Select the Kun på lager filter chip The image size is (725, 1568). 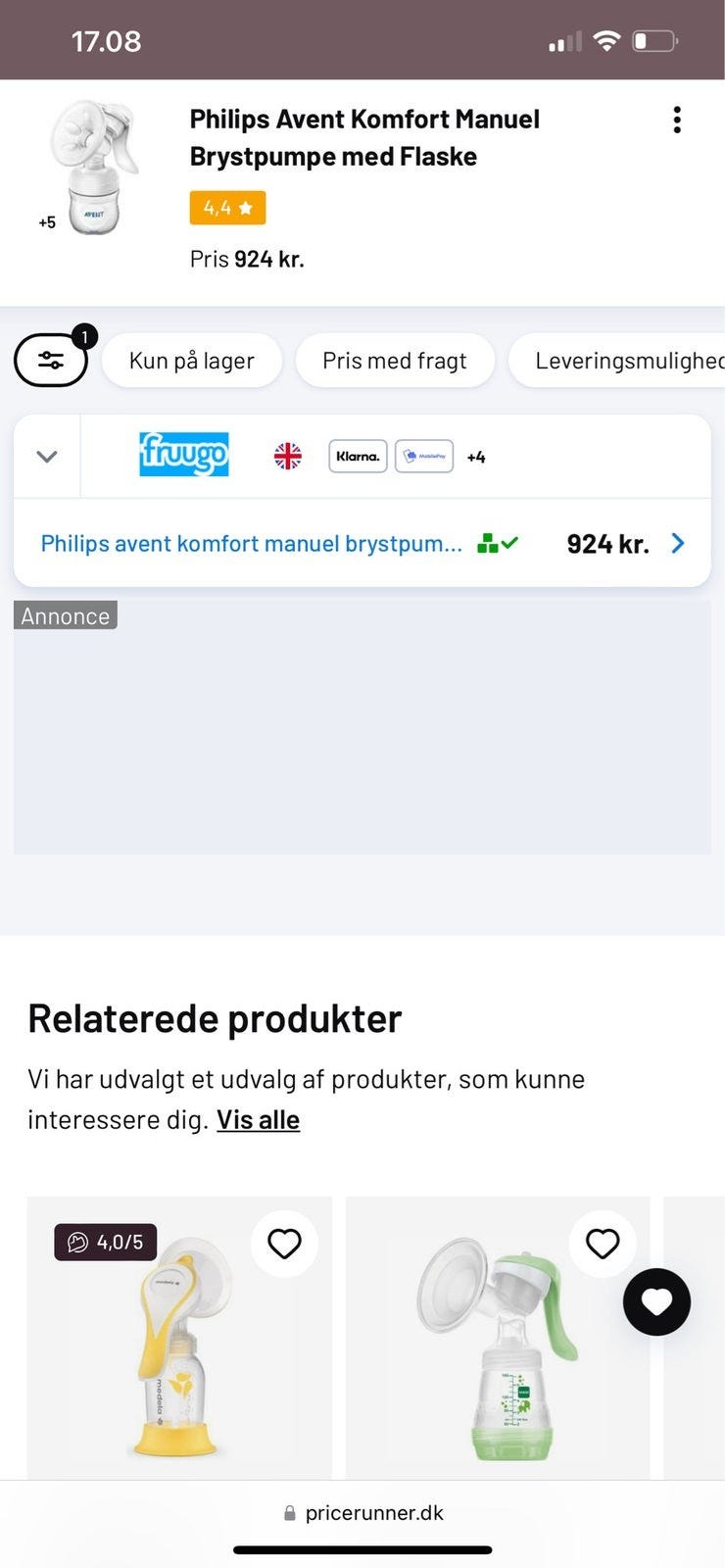tap(191, 360)
